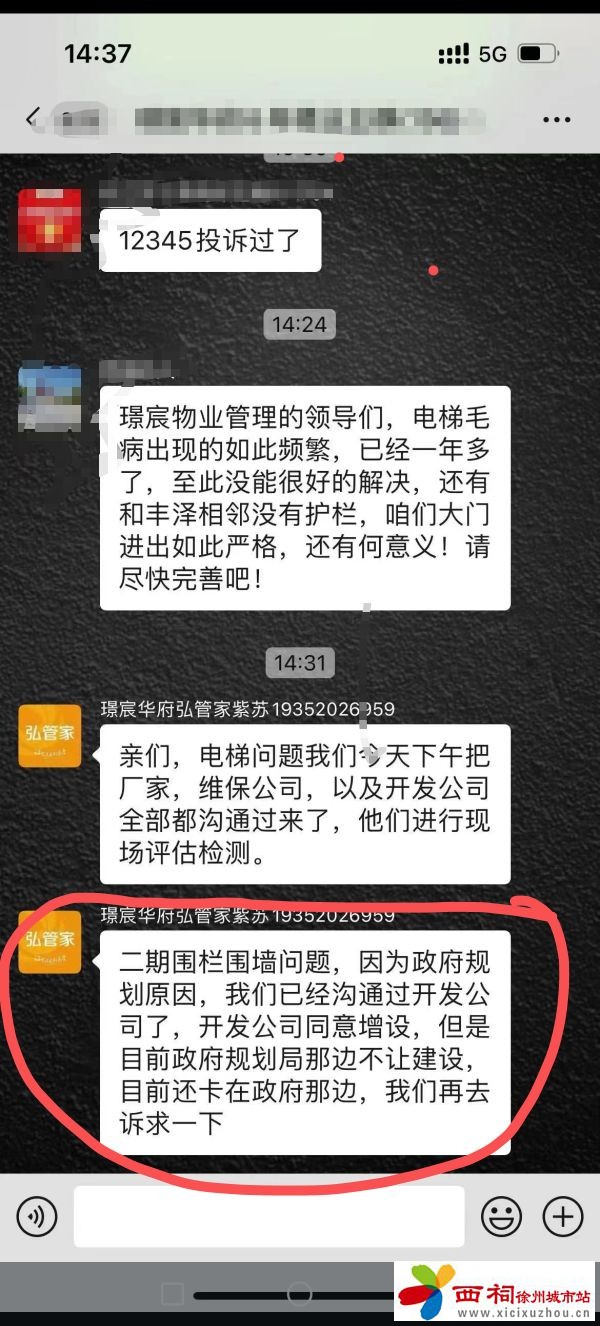Switch to voice message input
600x1326 pixels.
(37, 1216)
